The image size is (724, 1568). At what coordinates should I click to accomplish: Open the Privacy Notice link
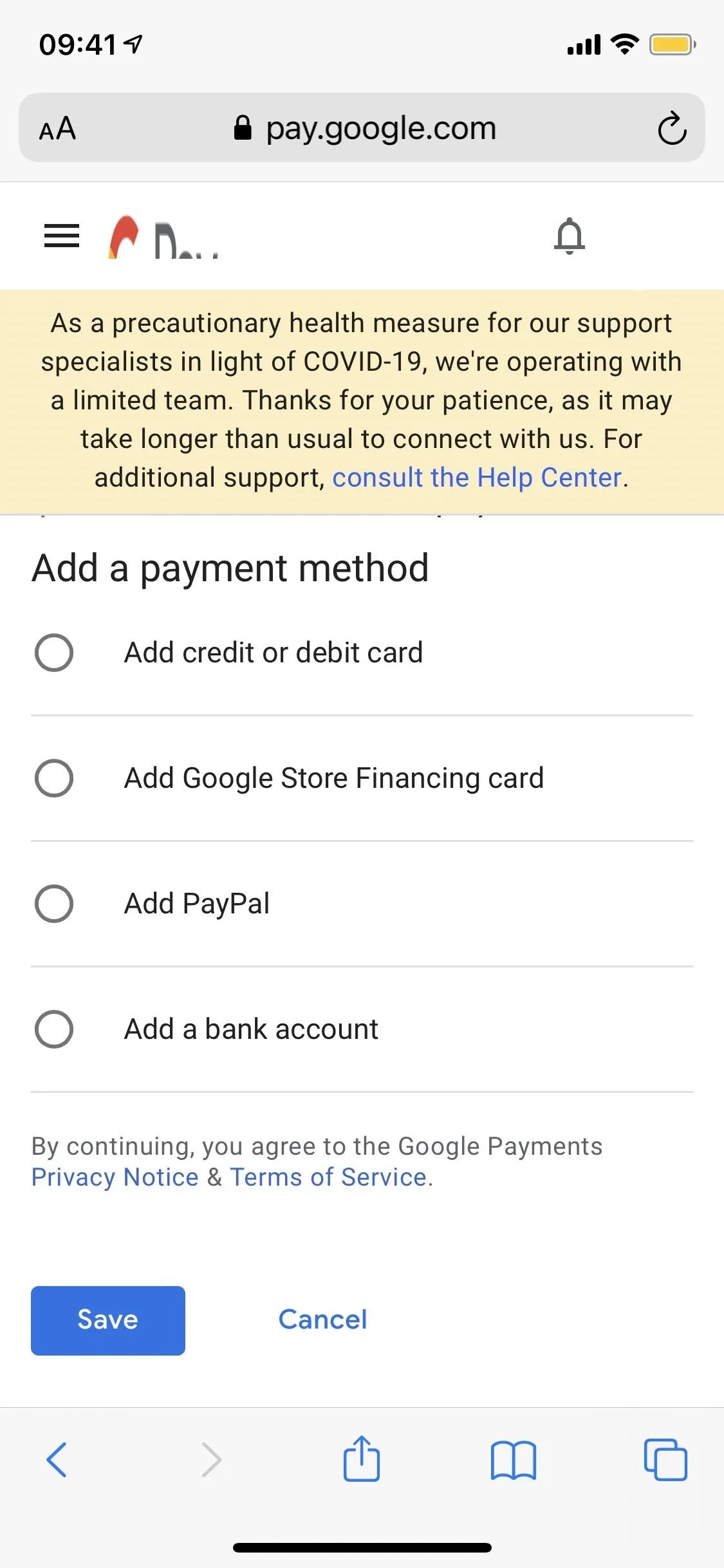tap(115, 1177)
